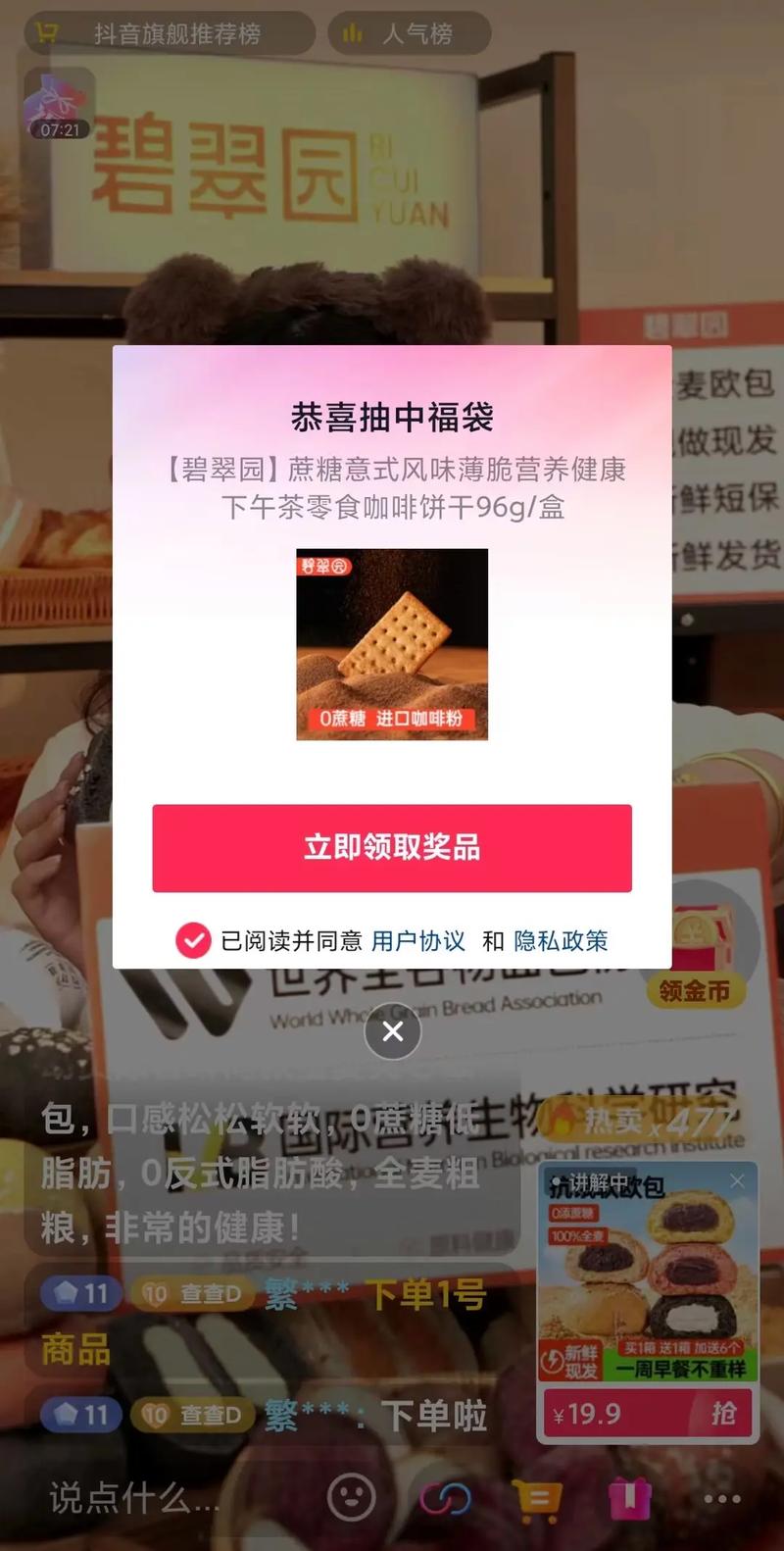Open the 用户协议 link
784x1551 pixels.
point(417,941)
